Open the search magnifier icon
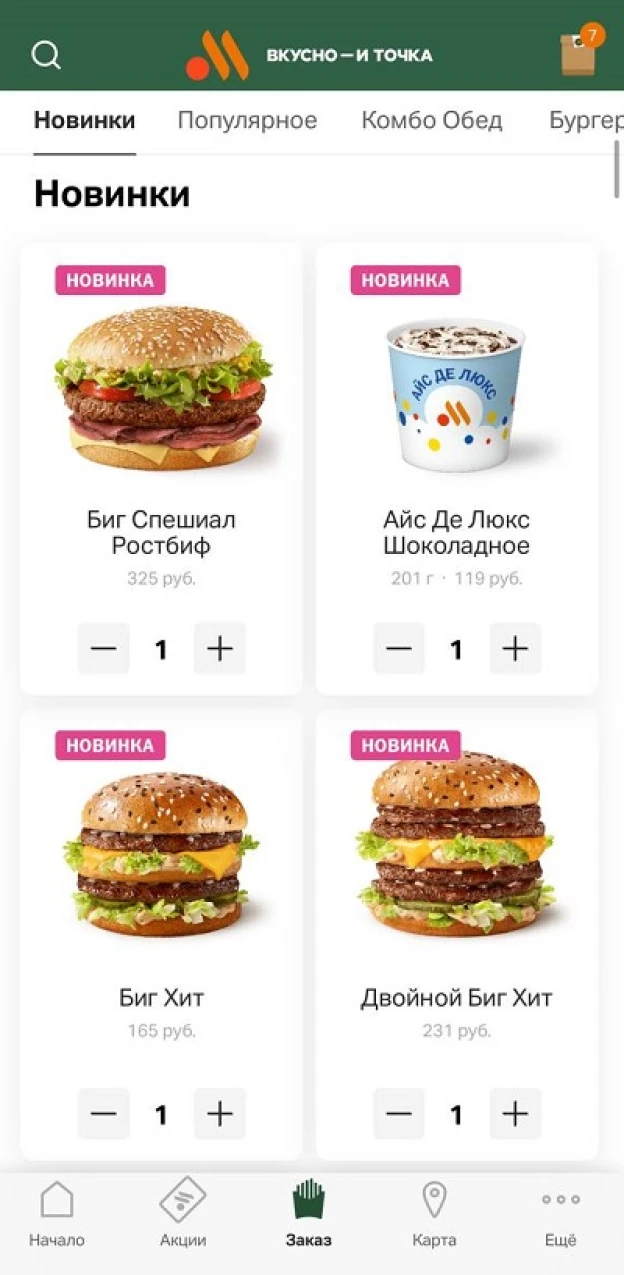 pyautogui.click(x=46, y=55)
